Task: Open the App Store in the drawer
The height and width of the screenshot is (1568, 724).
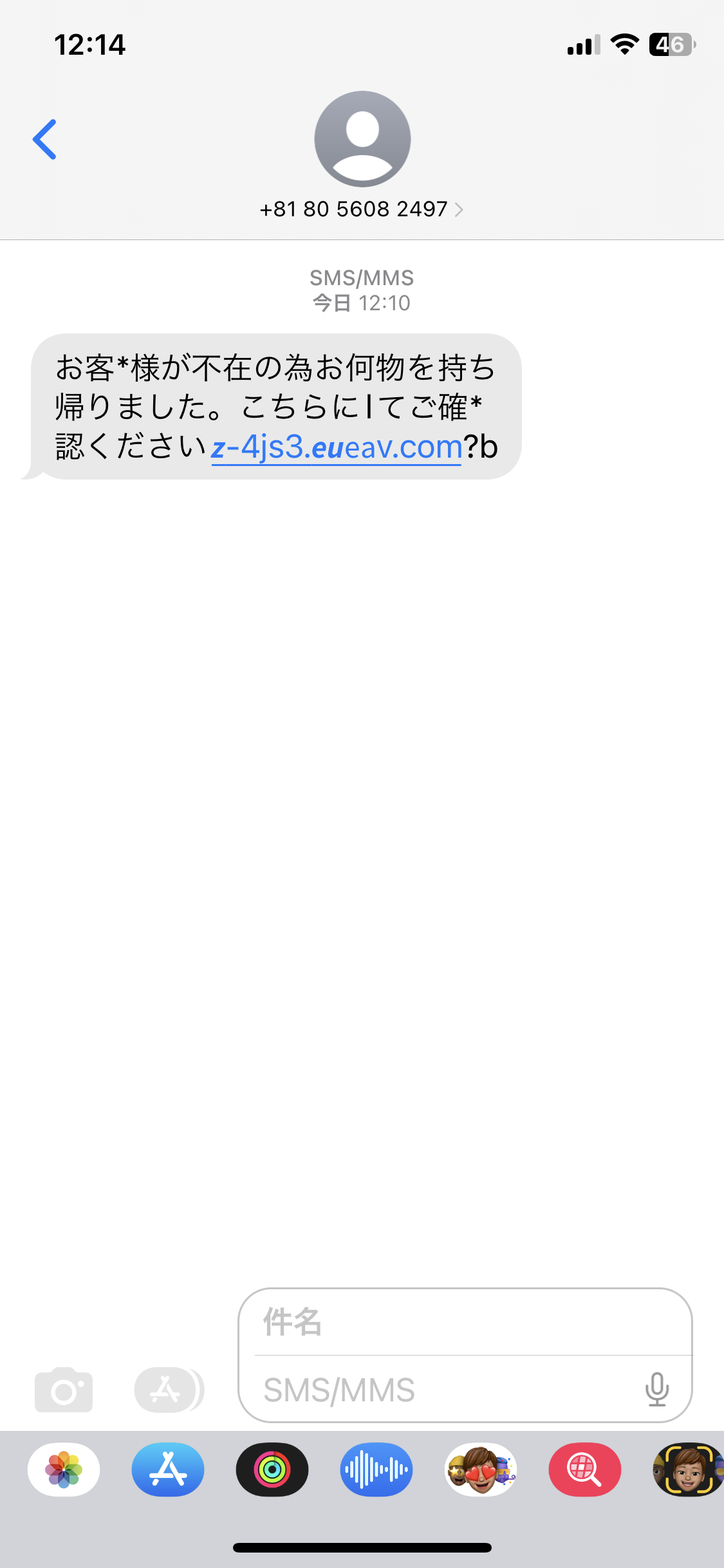Action: 168,1470
